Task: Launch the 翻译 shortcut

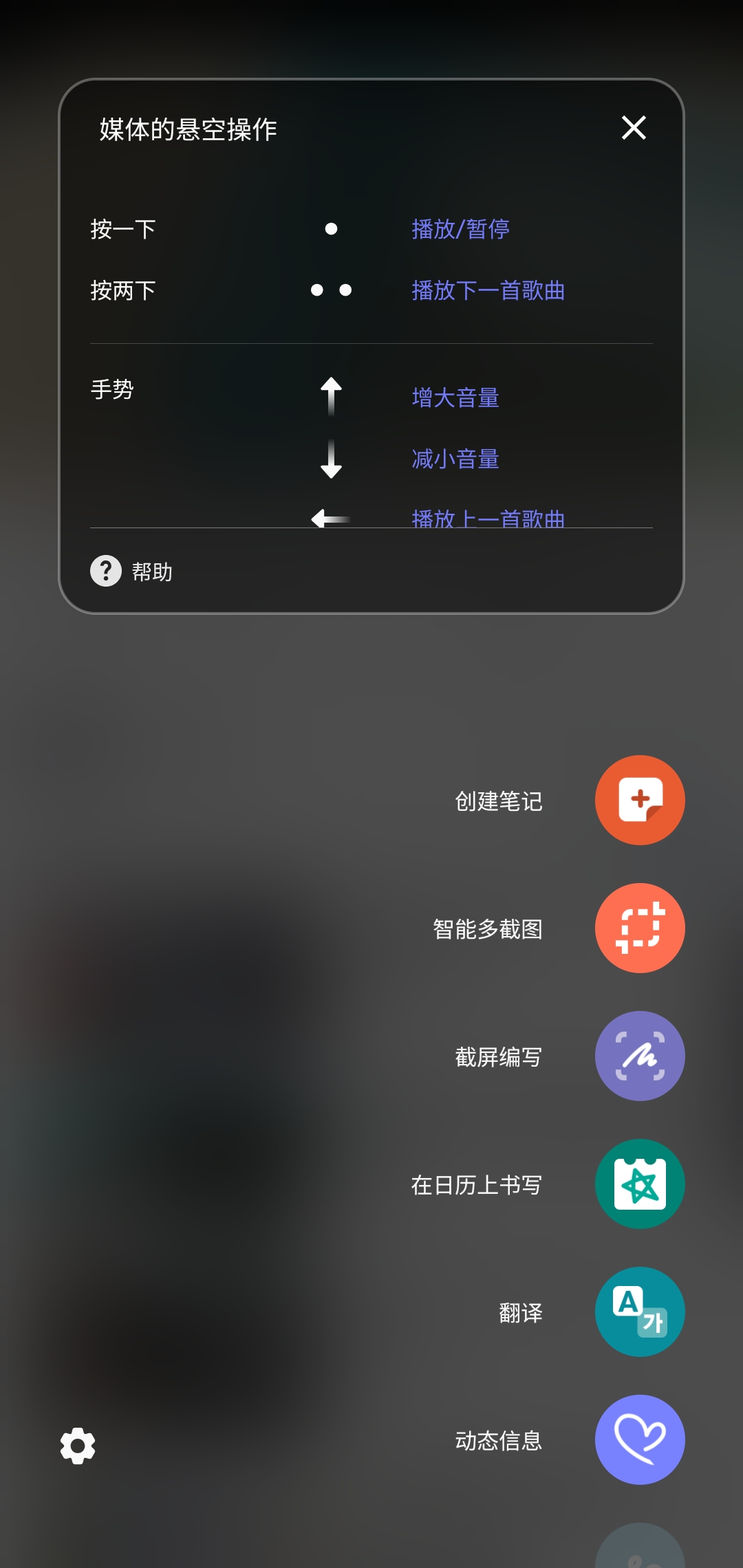Action: click(x=639, y=1311)
